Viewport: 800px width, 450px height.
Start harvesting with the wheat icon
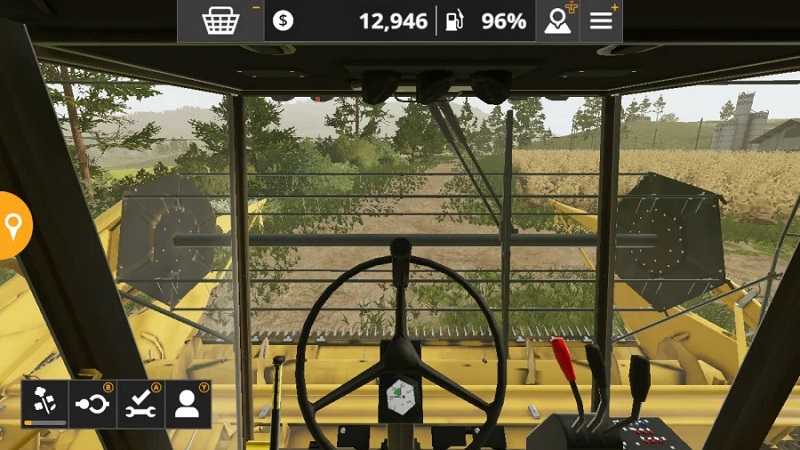45,403
